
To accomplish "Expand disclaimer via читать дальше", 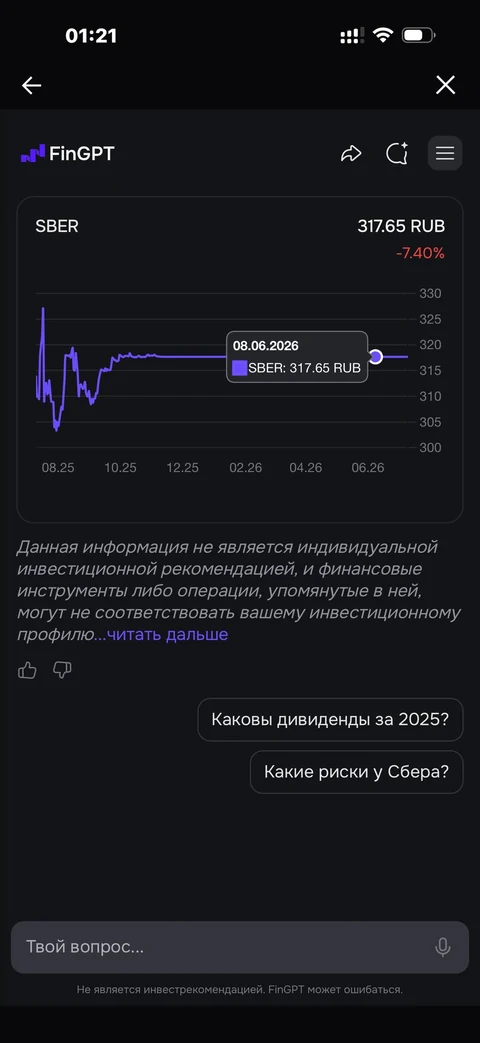I will (x=167, y=635).
